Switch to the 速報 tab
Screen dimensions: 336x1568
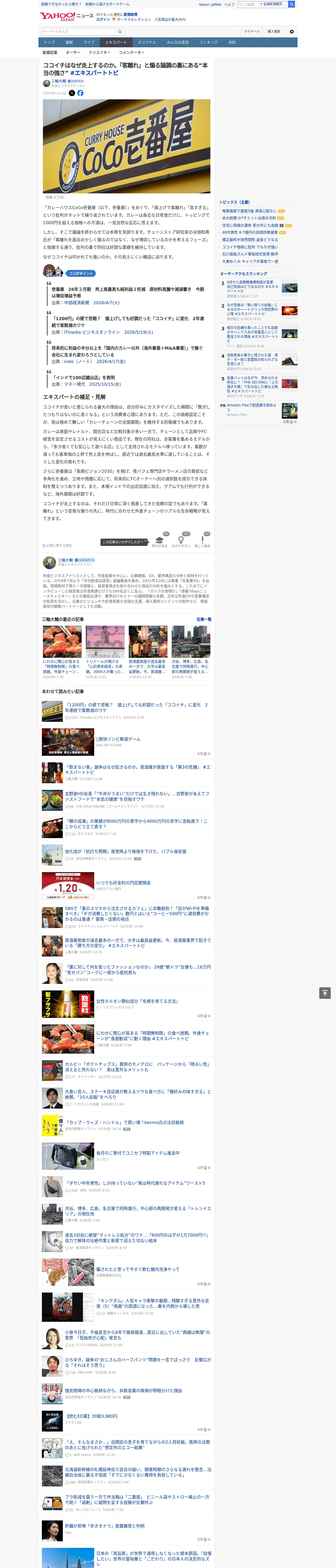coord(69,43)
